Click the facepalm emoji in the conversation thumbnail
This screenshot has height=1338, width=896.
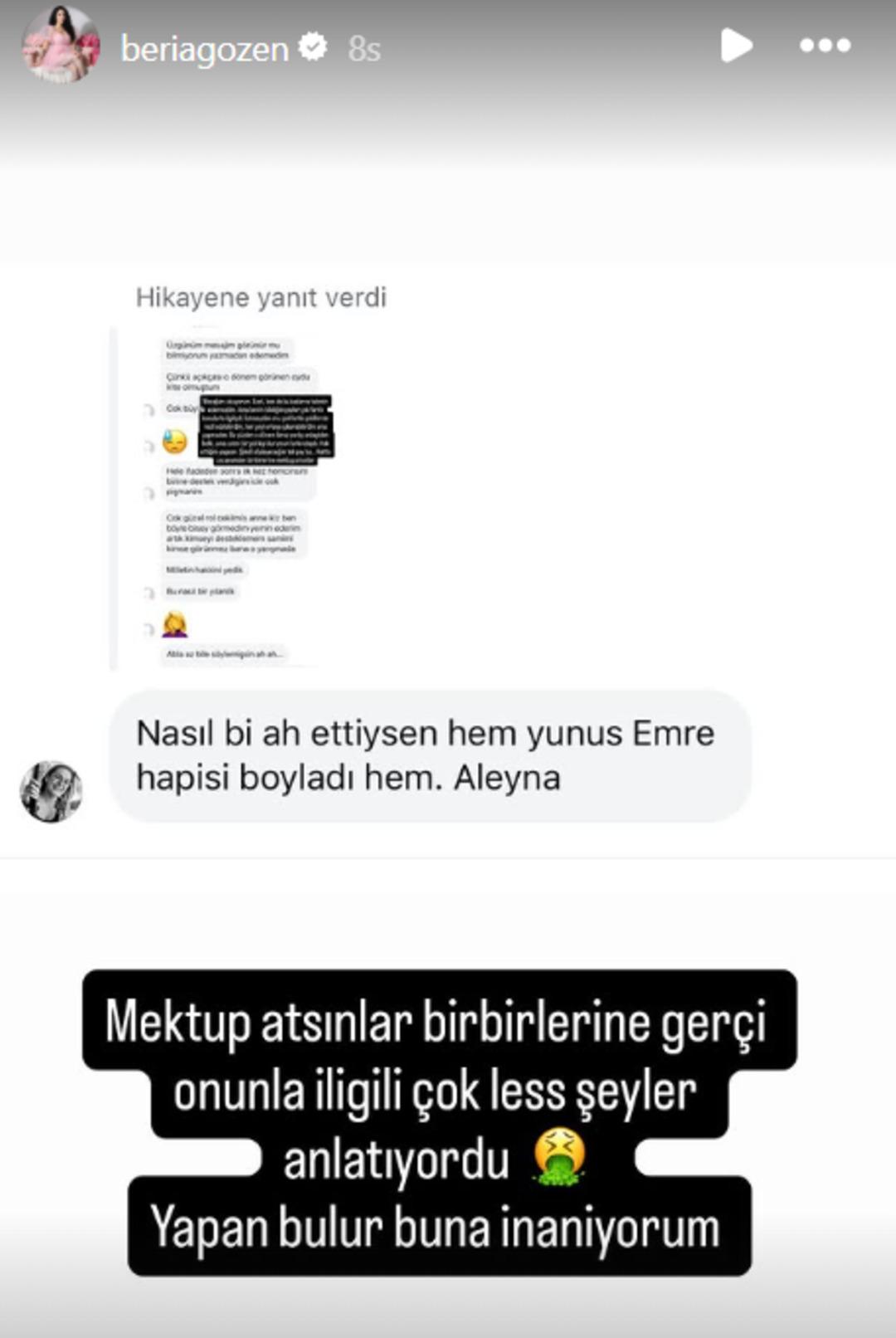175,624
